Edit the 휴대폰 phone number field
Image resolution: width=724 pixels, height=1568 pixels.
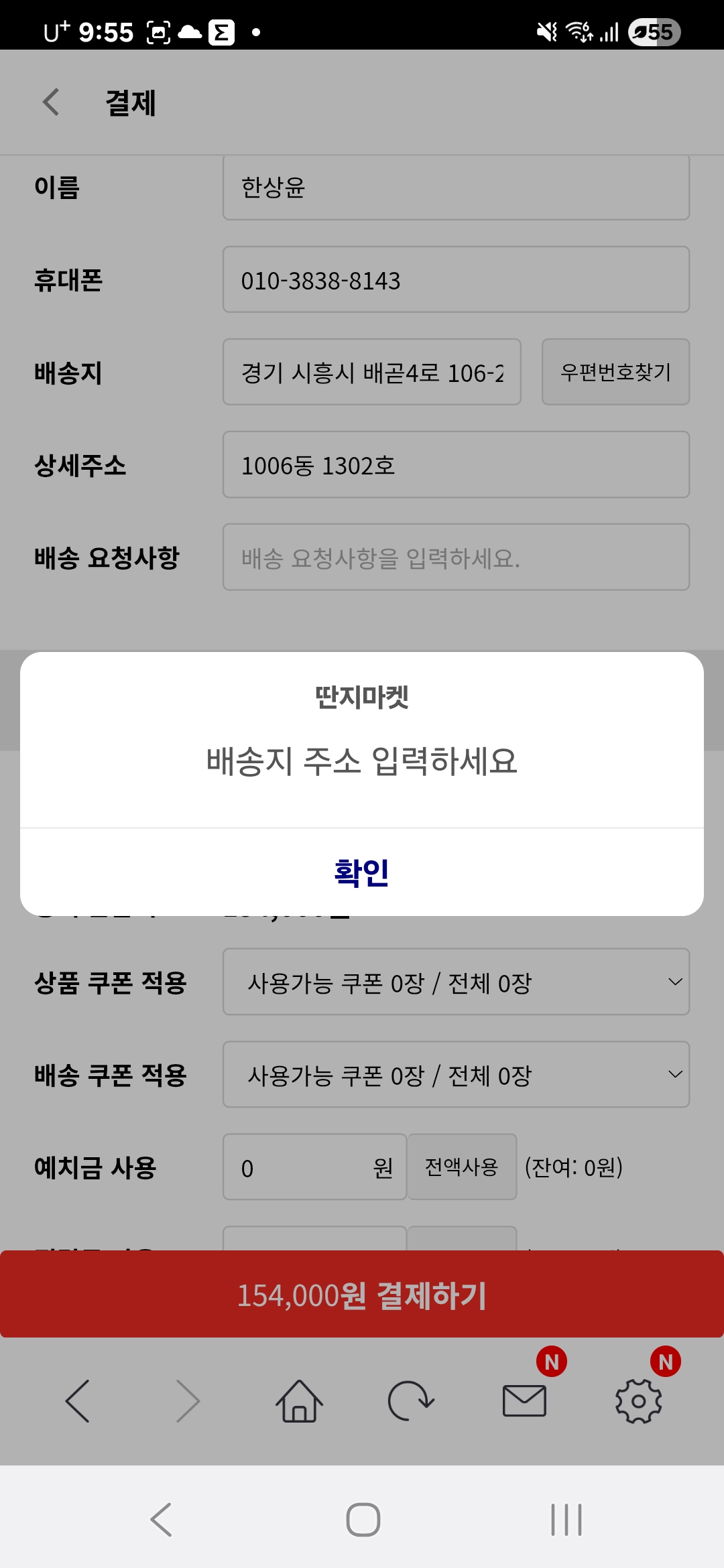(x=456, y=280)
